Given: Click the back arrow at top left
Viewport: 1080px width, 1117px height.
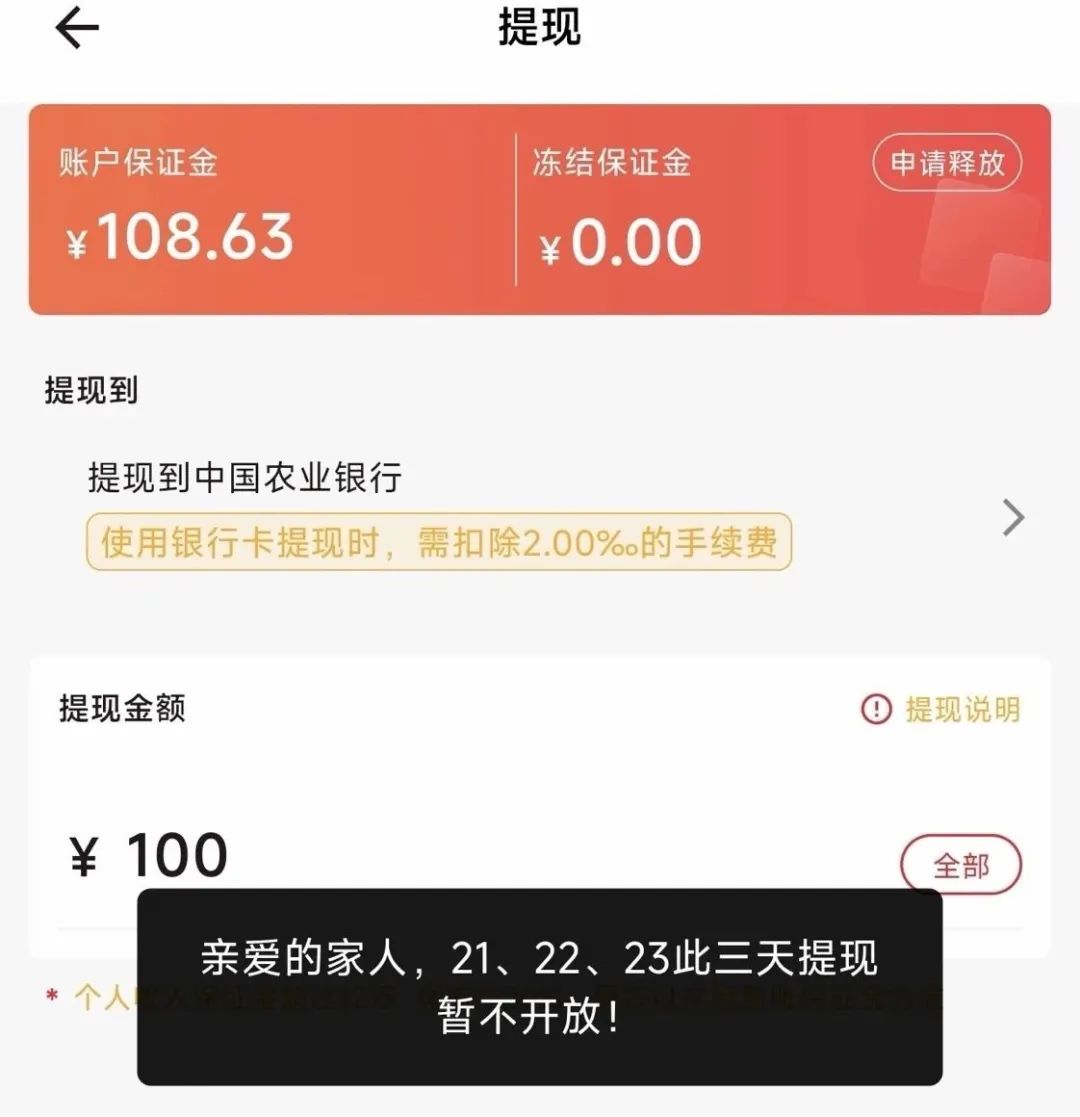Looking at the screenshot, I should click(75, 28).
